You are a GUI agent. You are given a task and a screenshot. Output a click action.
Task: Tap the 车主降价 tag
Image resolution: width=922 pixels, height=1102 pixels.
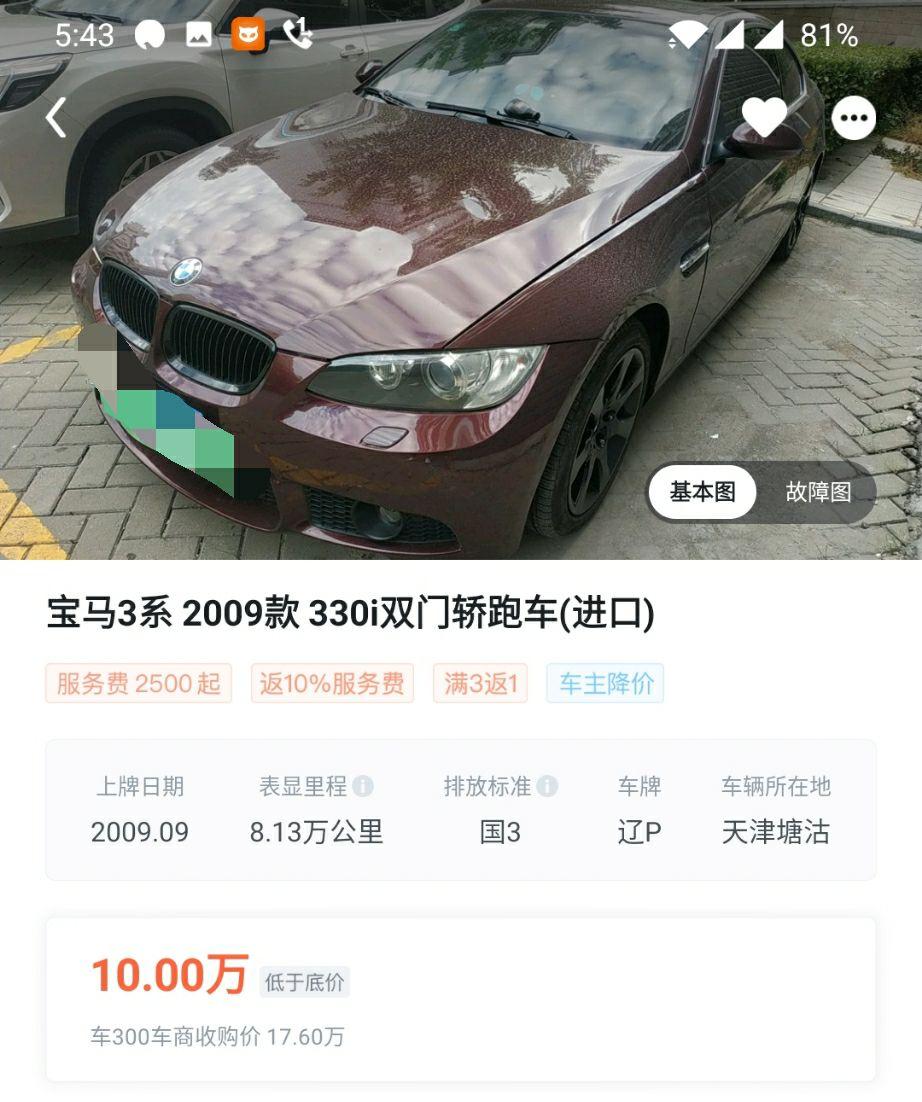[605, 684]
